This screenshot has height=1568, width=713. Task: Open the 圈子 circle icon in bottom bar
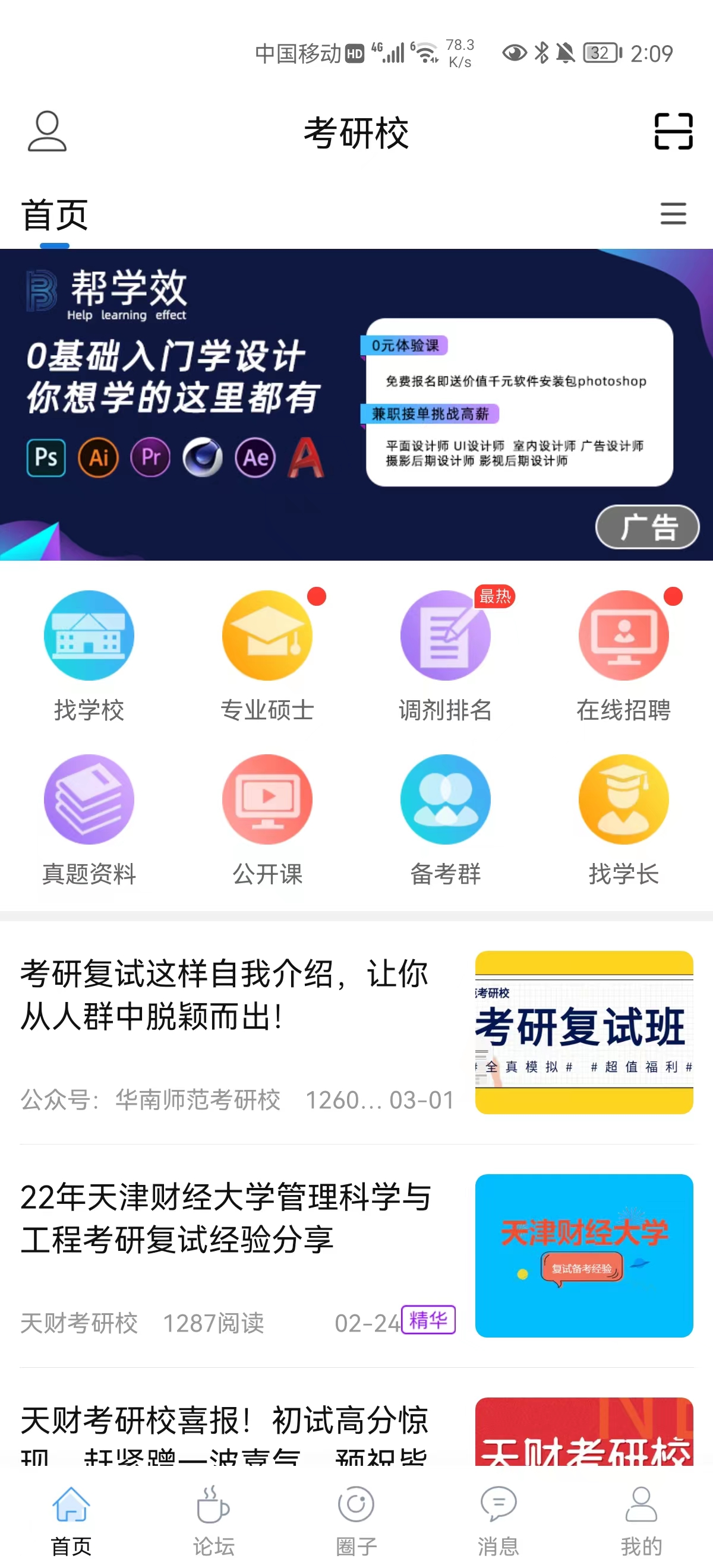pyautogui.click(x=356, y=1510)
